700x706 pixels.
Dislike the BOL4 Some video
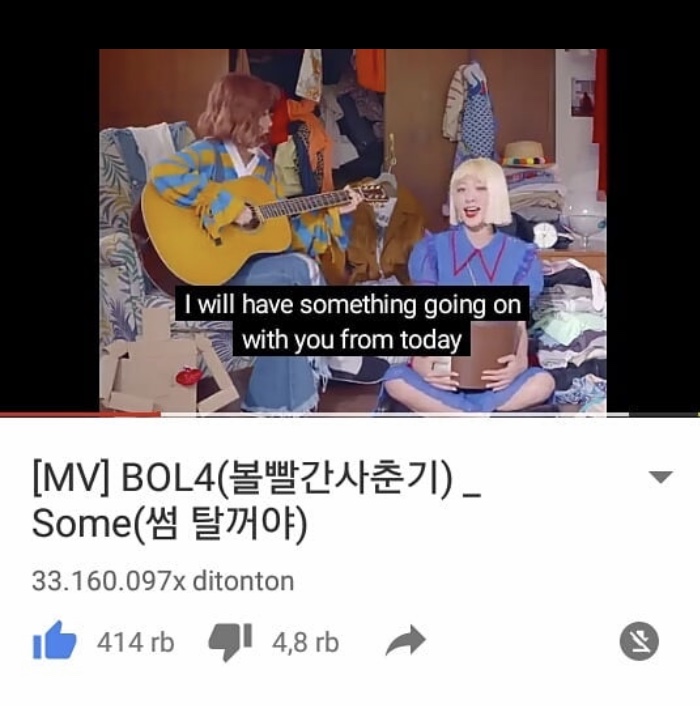[x=230, y=642]
